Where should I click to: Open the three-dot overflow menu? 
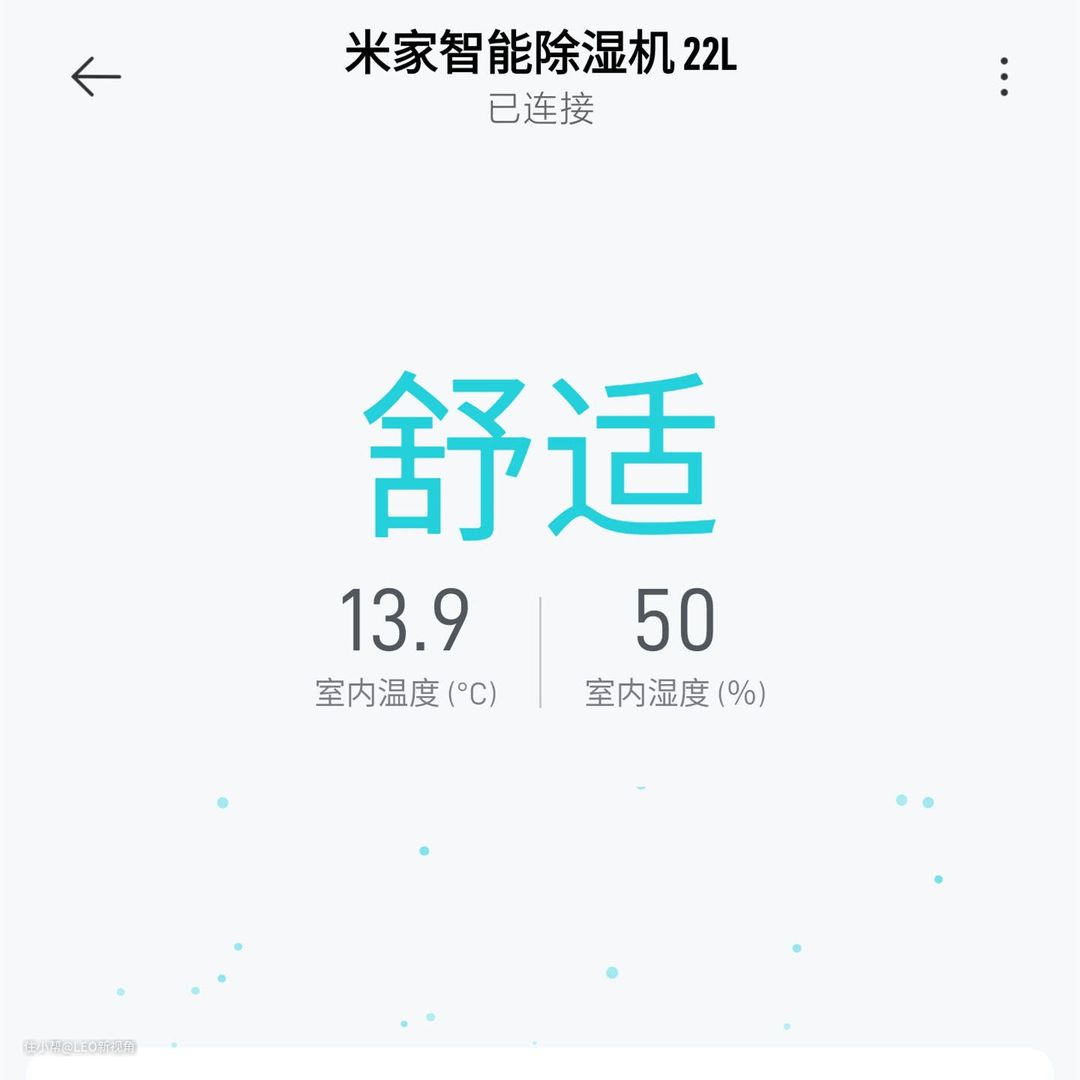[x=1003, y=77]
